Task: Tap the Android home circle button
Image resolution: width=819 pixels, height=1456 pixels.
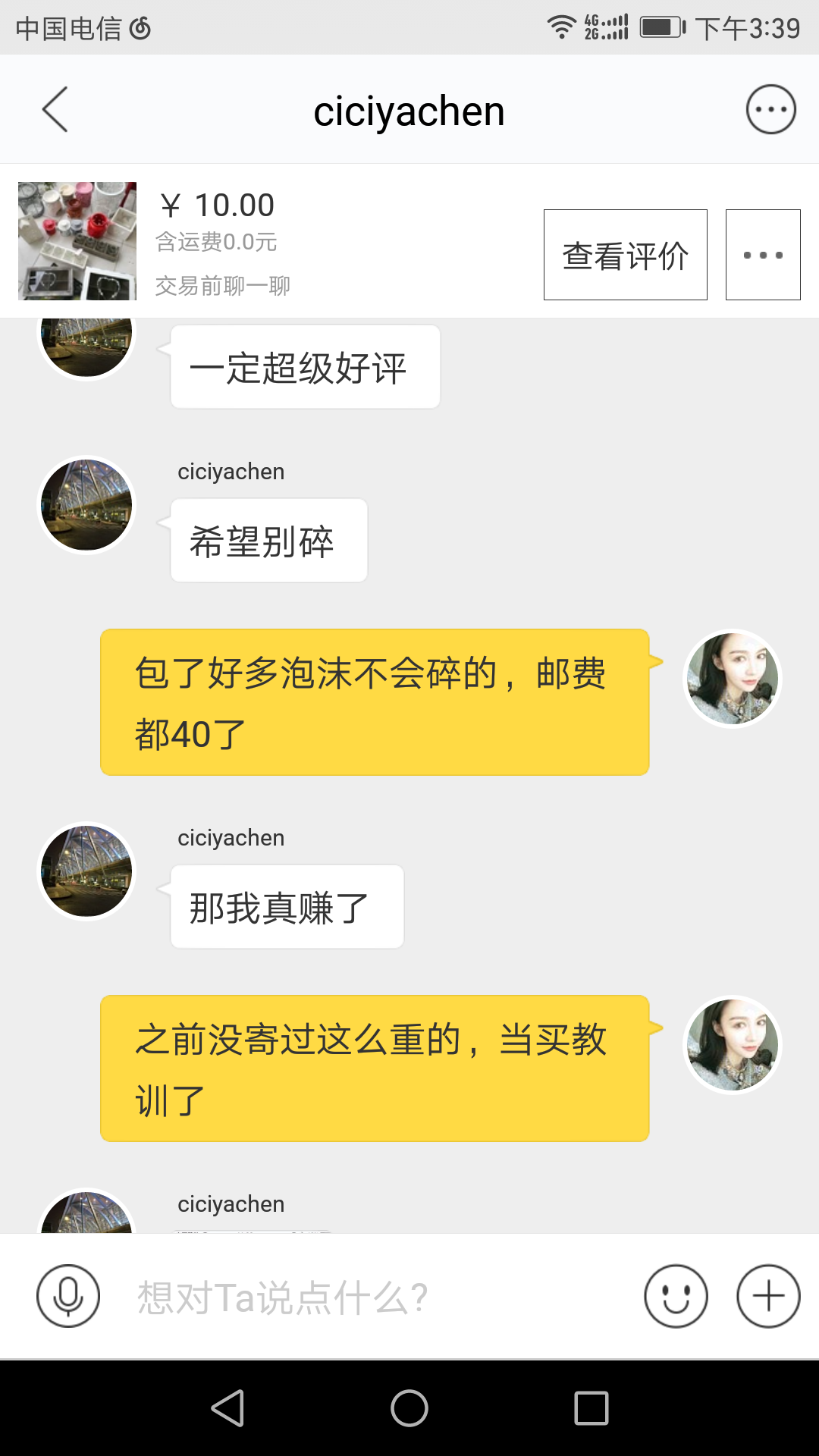Action: 409,1408
